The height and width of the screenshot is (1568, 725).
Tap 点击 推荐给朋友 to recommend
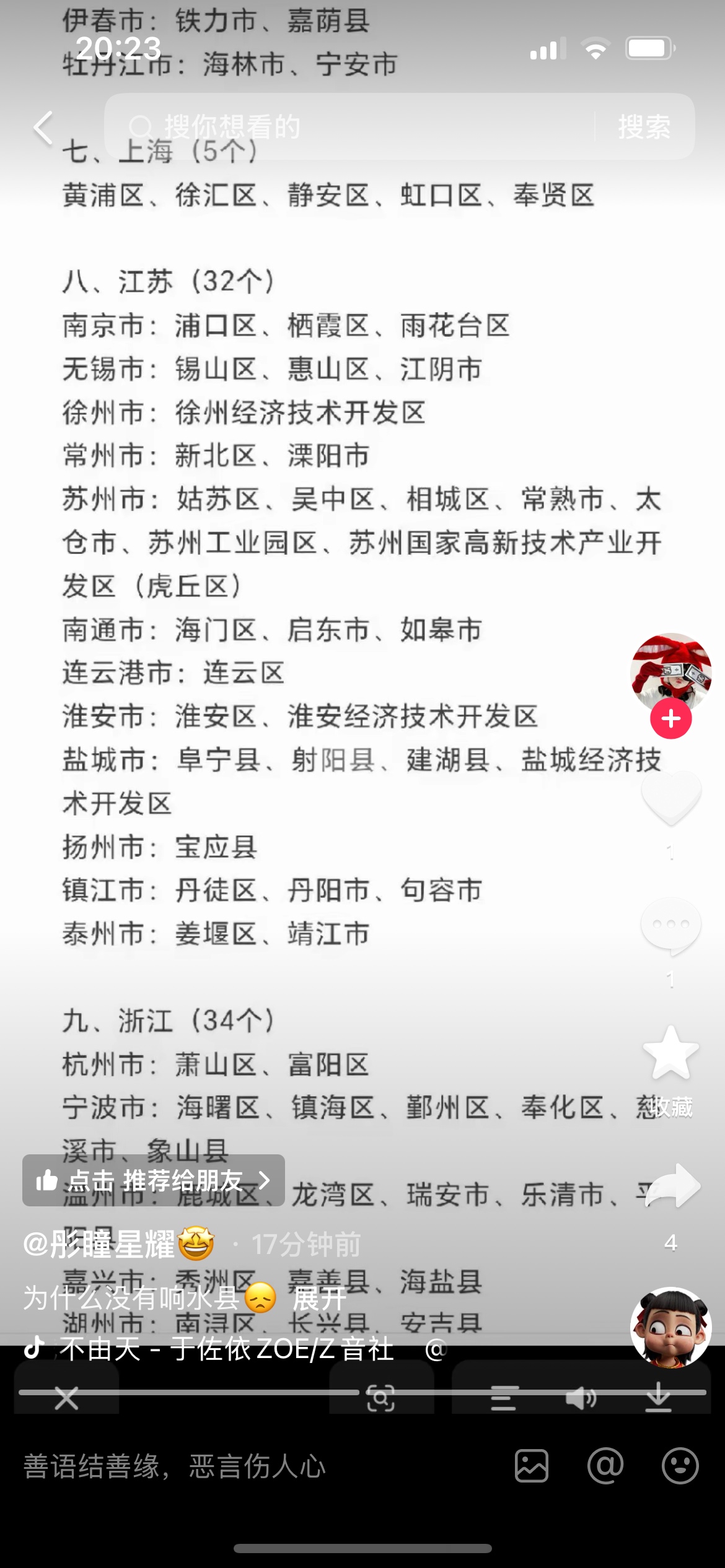point(154,1180)
